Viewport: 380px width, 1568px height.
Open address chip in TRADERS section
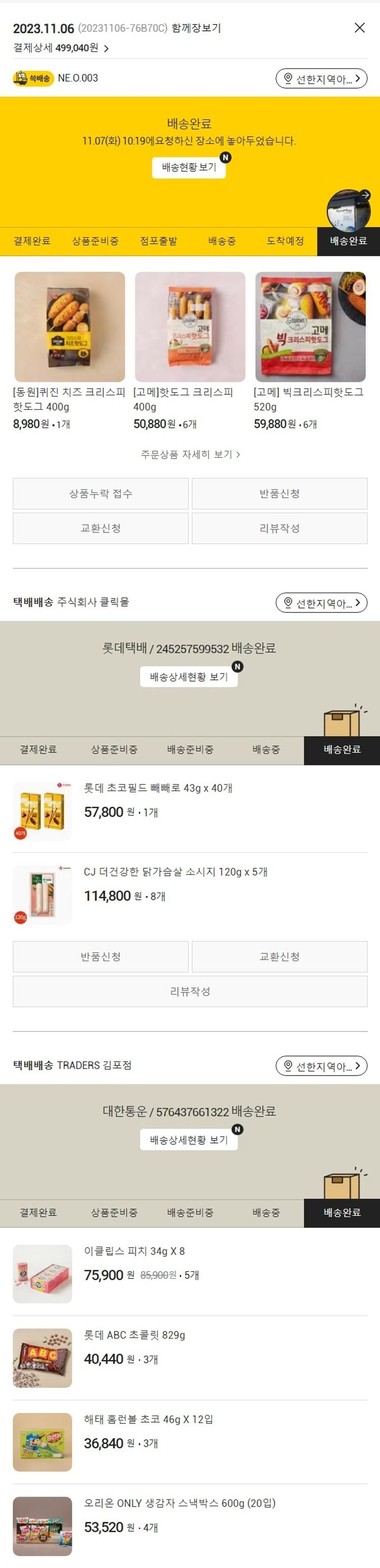point(322,1066)
